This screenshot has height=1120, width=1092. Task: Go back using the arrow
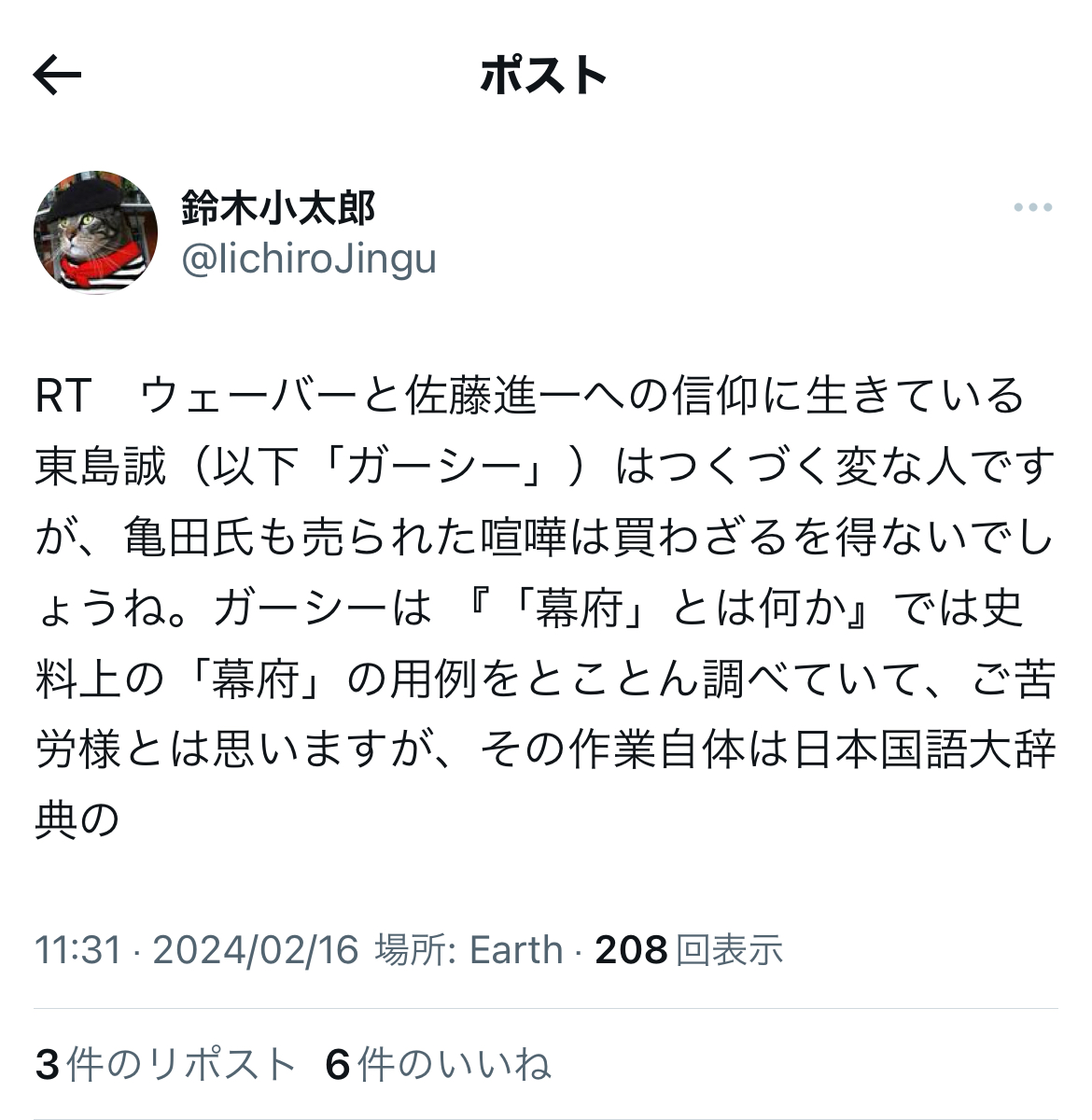pyautogui.click(x=57, y=76)
